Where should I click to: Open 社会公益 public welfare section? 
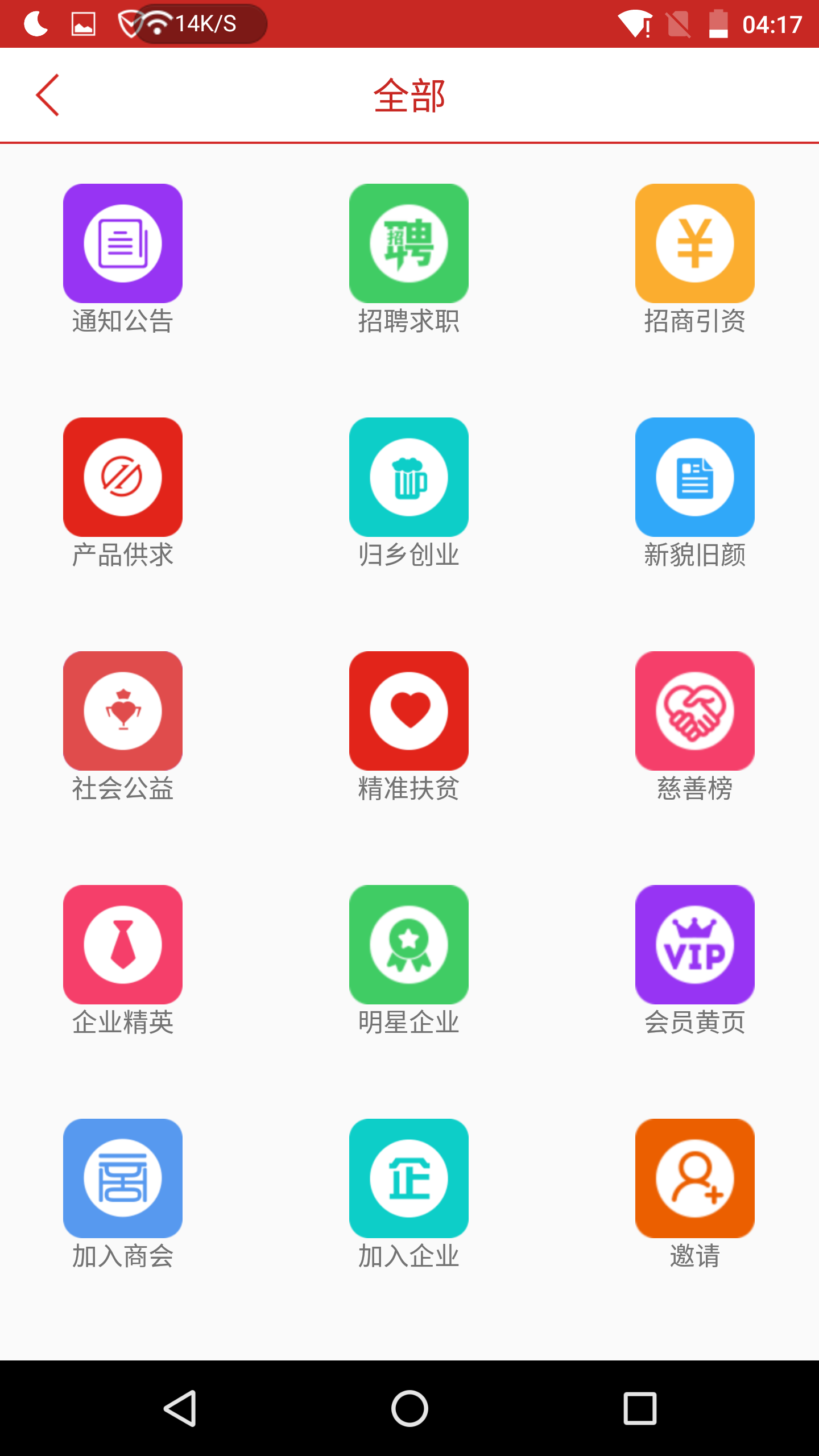(x=123, y=711)
